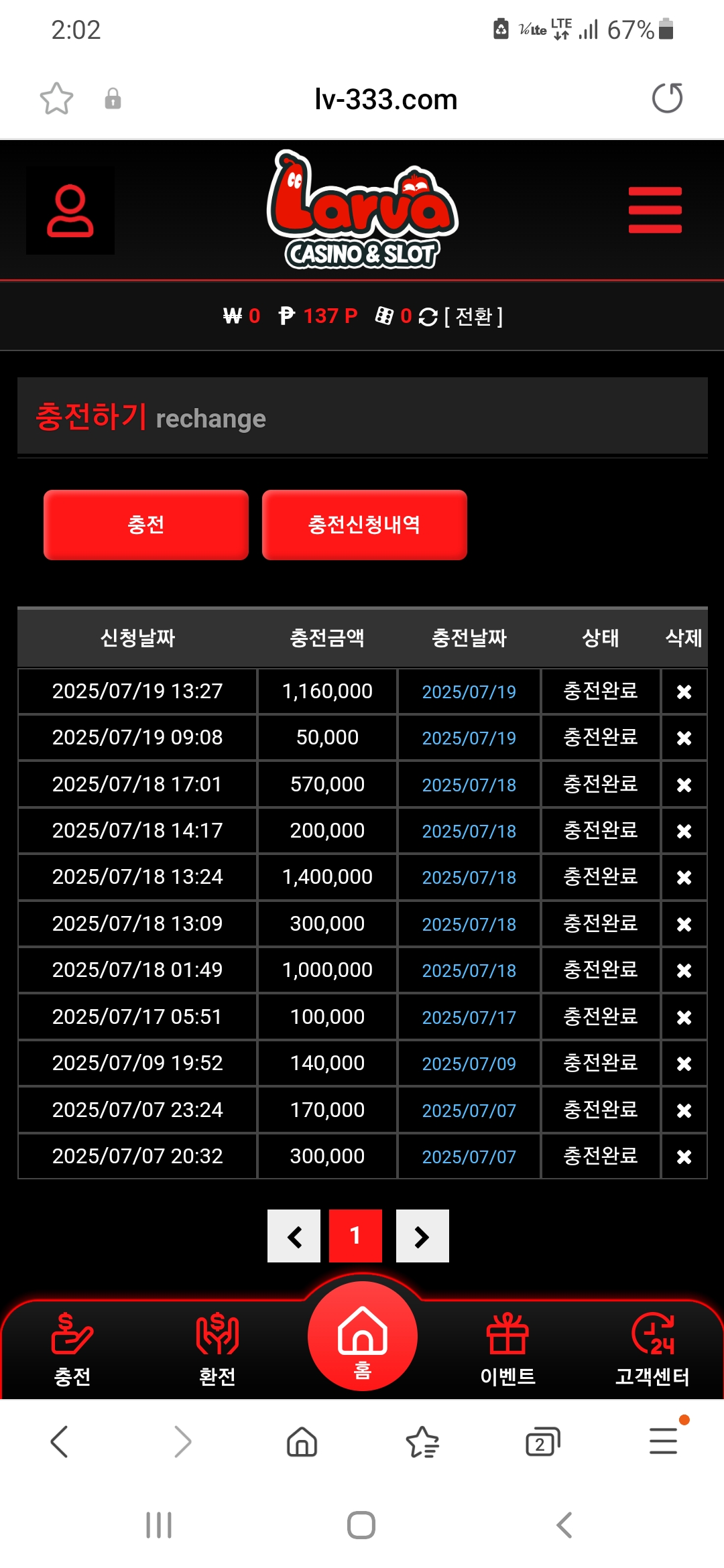Delete the 2025/07/19 09:08 record
The width and height of the screenshot is (724, 1568).
(684, 738)
